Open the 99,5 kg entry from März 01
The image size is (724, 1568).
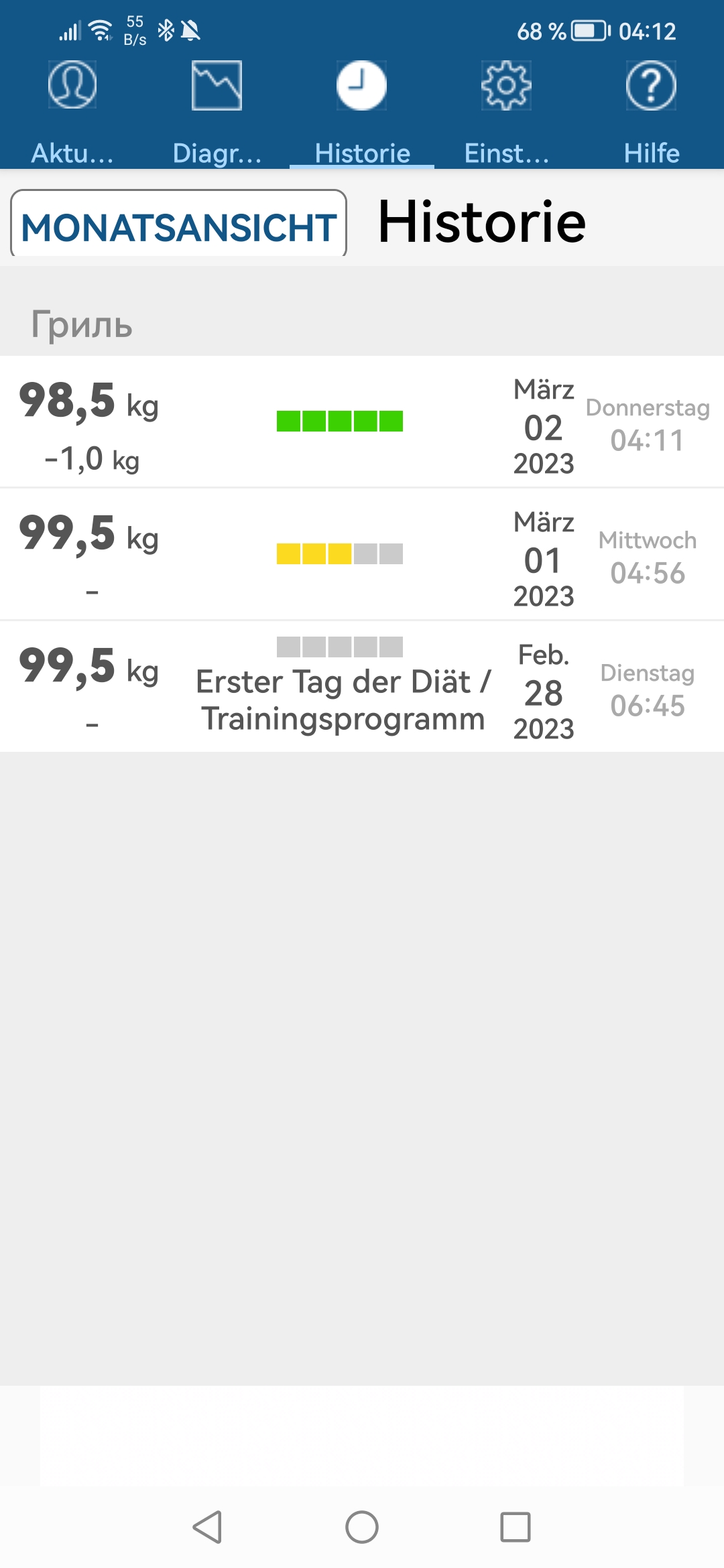[x=362, y=554]
